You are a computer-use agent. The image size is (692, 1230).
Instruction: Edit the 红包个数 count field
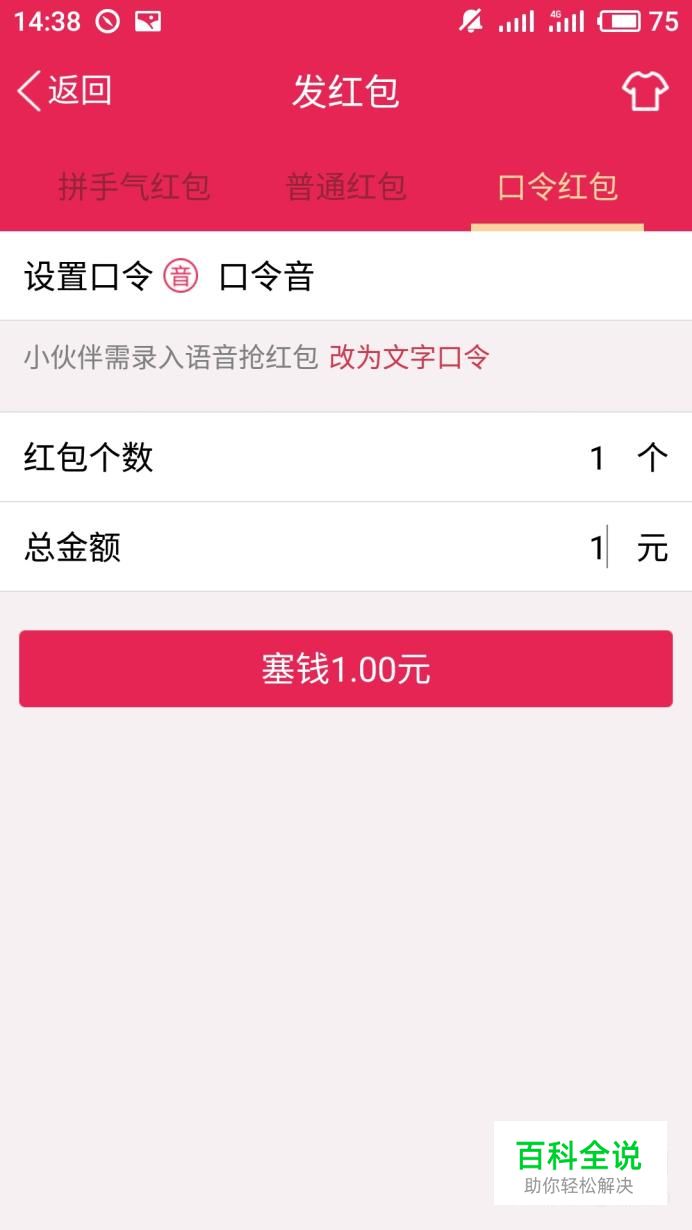click(346, 458)
